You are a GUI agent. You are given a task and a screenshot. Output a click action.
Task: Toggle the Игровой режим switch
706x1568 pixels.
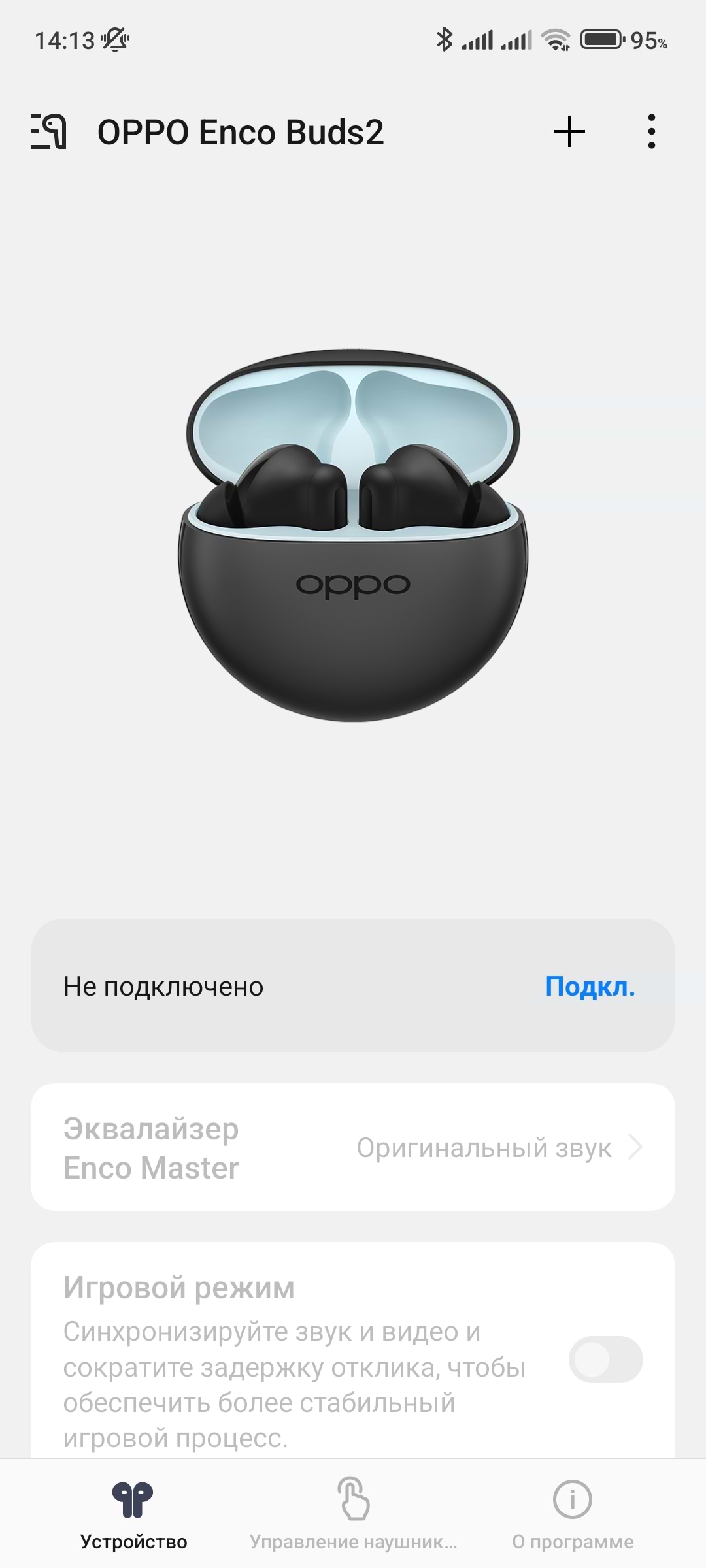click(605, 1360)
